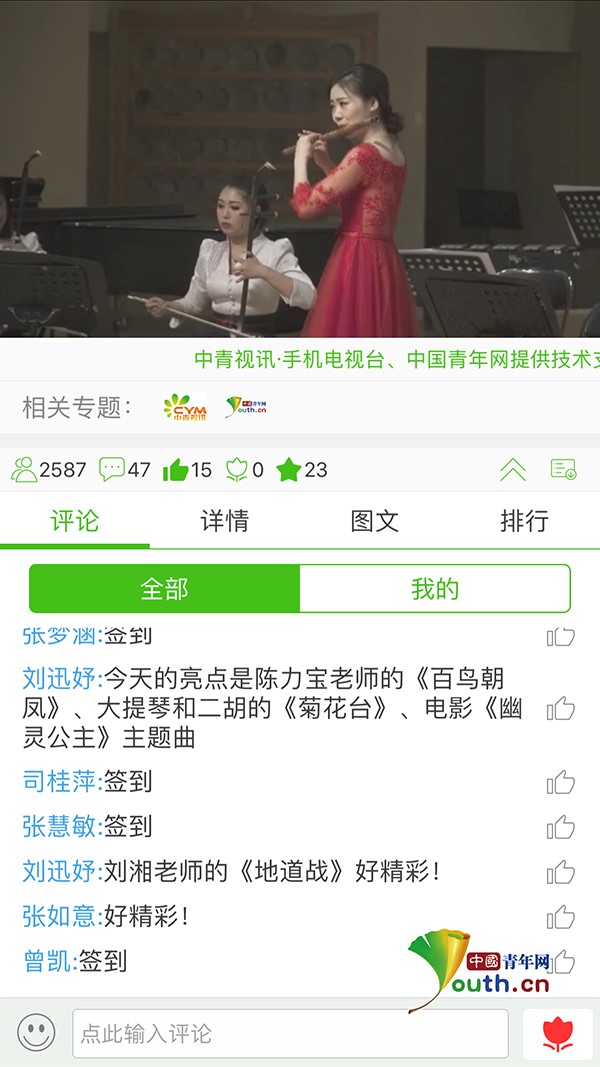Show only 我的 comments

[434, 589]
